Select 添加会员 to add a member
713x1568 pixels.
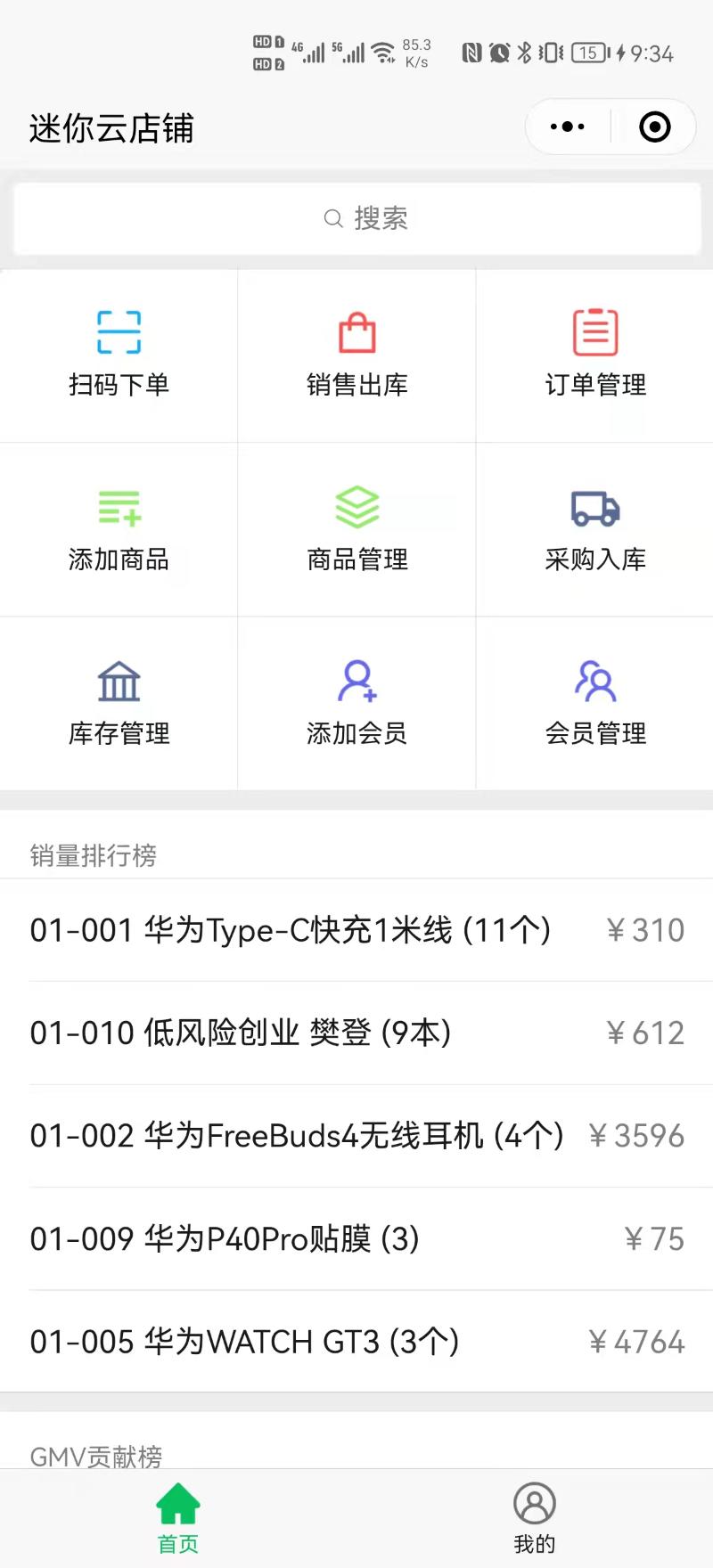(x=356, y=704)
